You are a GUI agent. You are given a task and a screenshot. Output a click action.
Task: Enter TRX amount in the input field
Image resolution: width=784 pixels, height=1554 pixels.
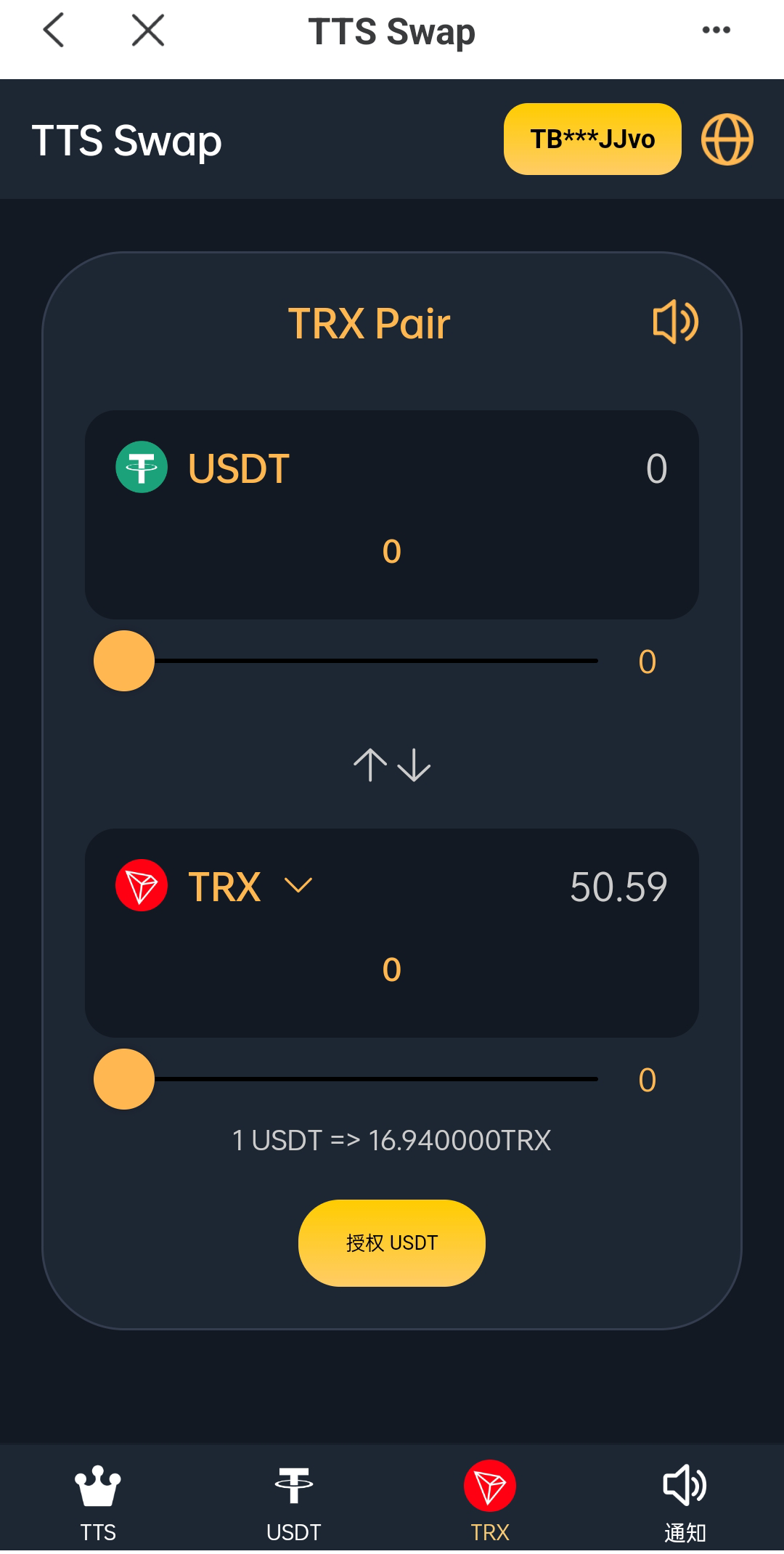tap(392, 970)
